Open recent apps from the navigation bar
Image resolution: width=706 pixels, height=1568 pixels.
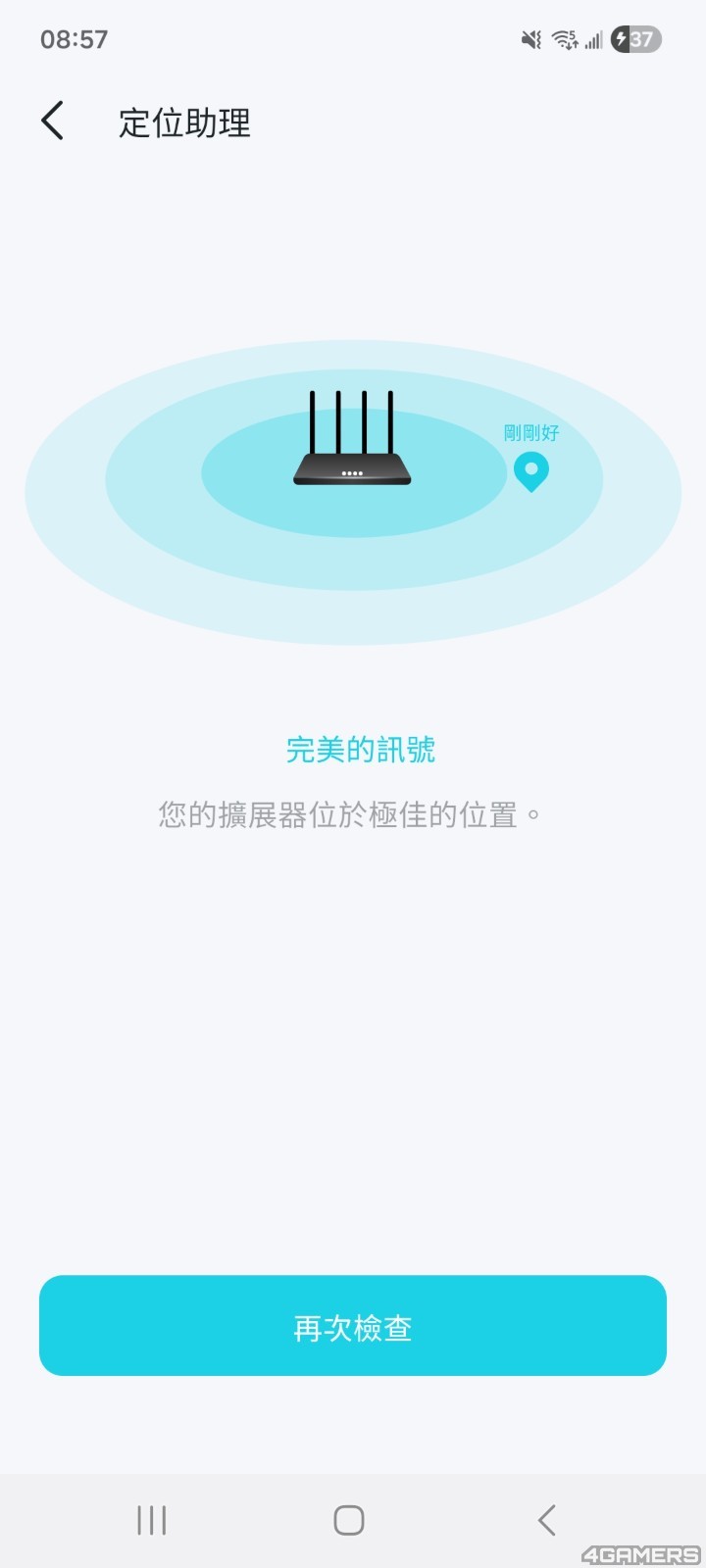(152, 1520)
